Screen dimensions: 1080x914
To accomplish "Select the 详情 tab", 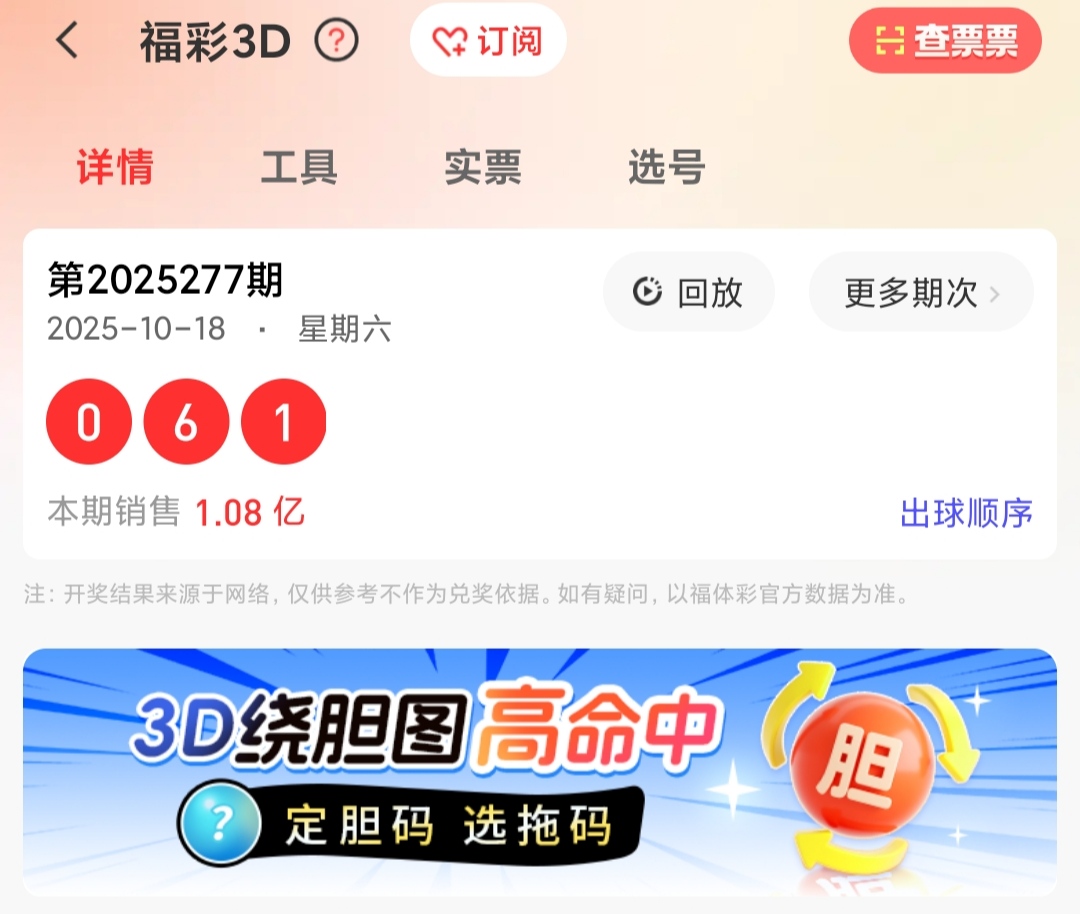I will 115,168.
